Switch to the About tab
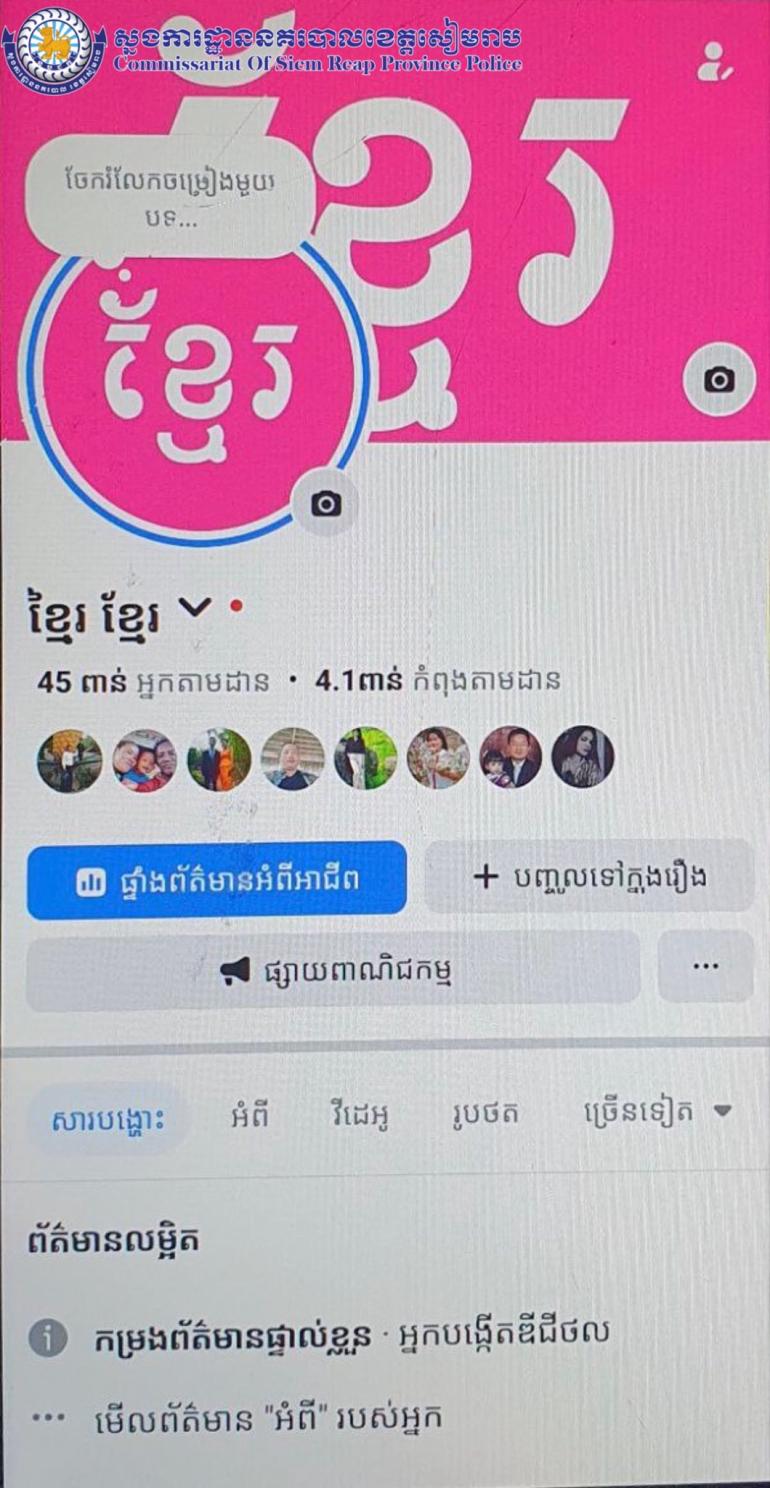770x1488 pixels. pyautogui.click(x=247, y=1115)
